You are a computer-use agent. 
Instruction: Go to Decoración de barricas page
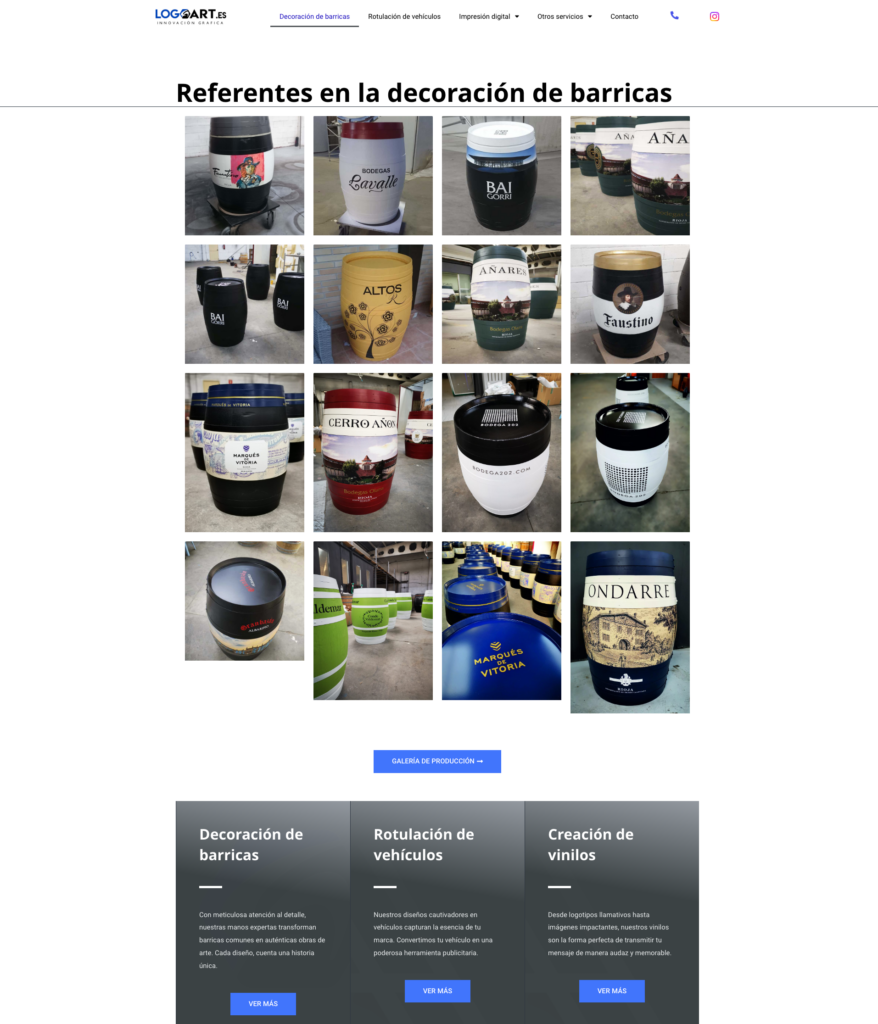click(314, 17)
